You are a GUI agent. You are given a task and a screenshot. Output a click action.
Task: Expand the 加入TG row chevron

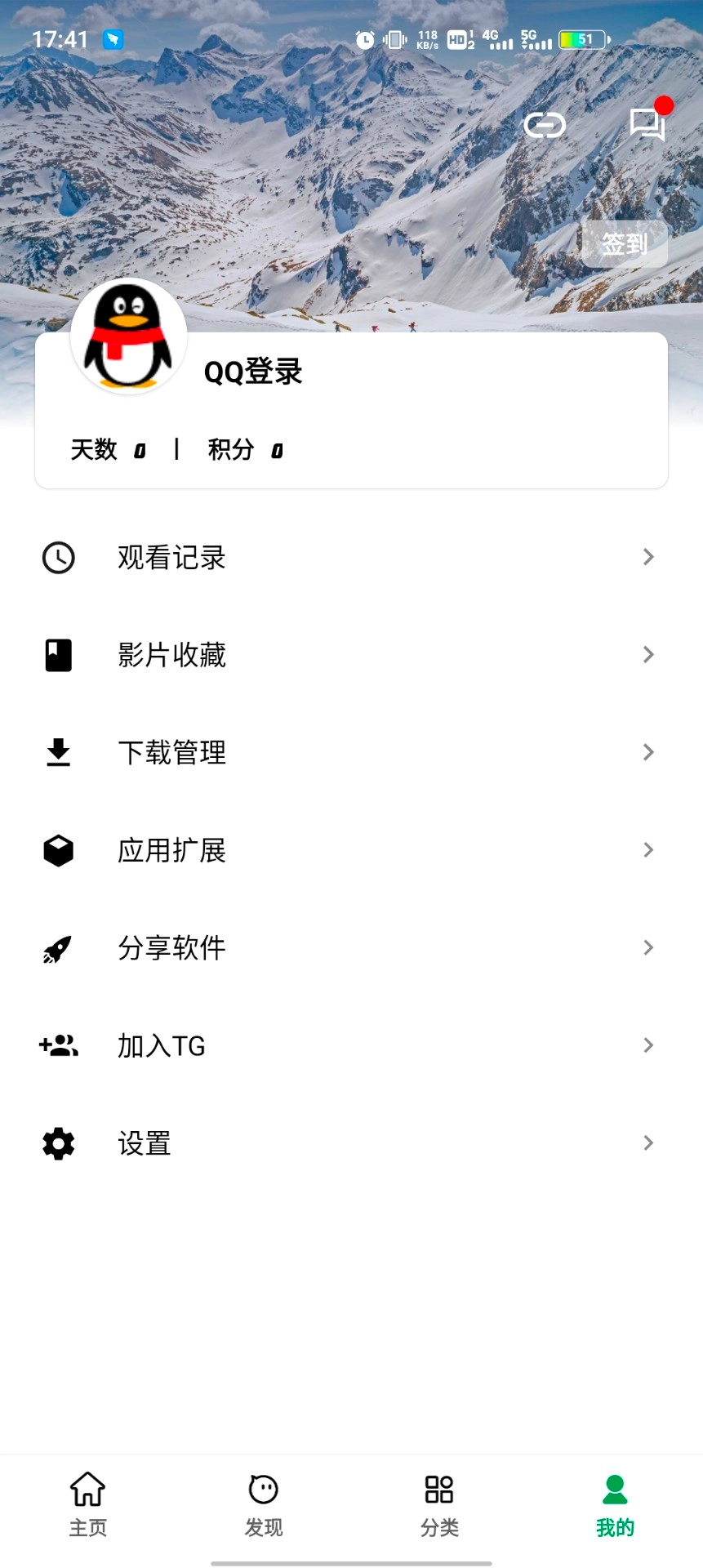coord(647,1045)
